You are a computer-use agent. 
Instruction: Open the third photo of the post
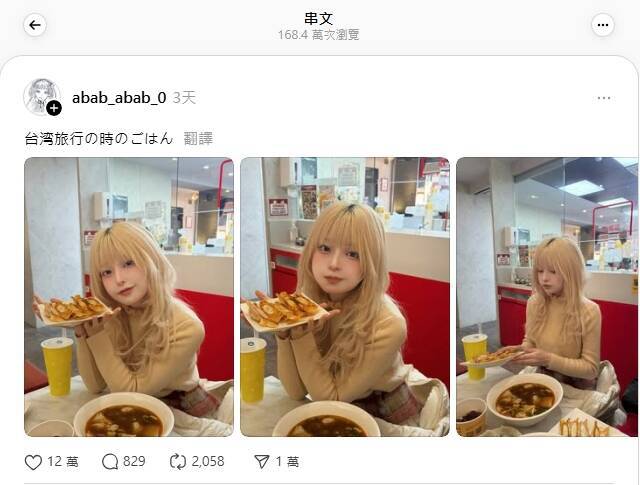pos(547,297)
